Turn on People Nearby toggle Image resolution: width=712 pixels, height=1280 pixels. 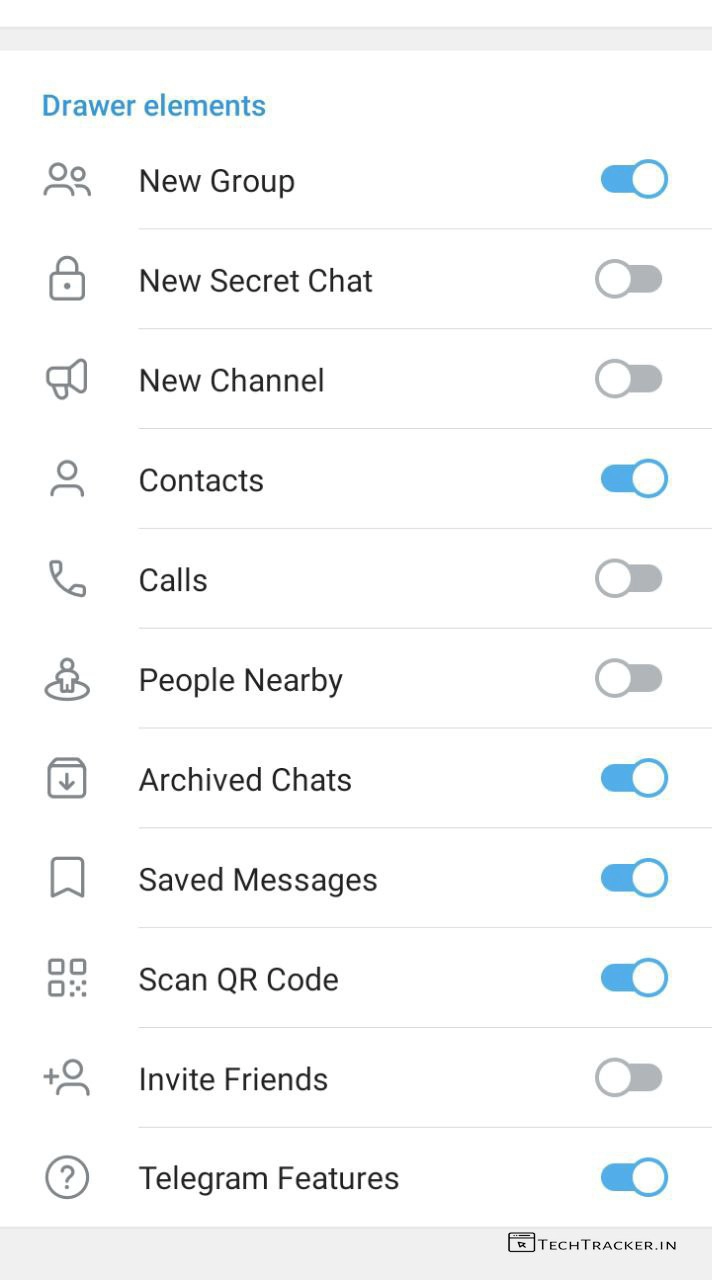[629, 680]
